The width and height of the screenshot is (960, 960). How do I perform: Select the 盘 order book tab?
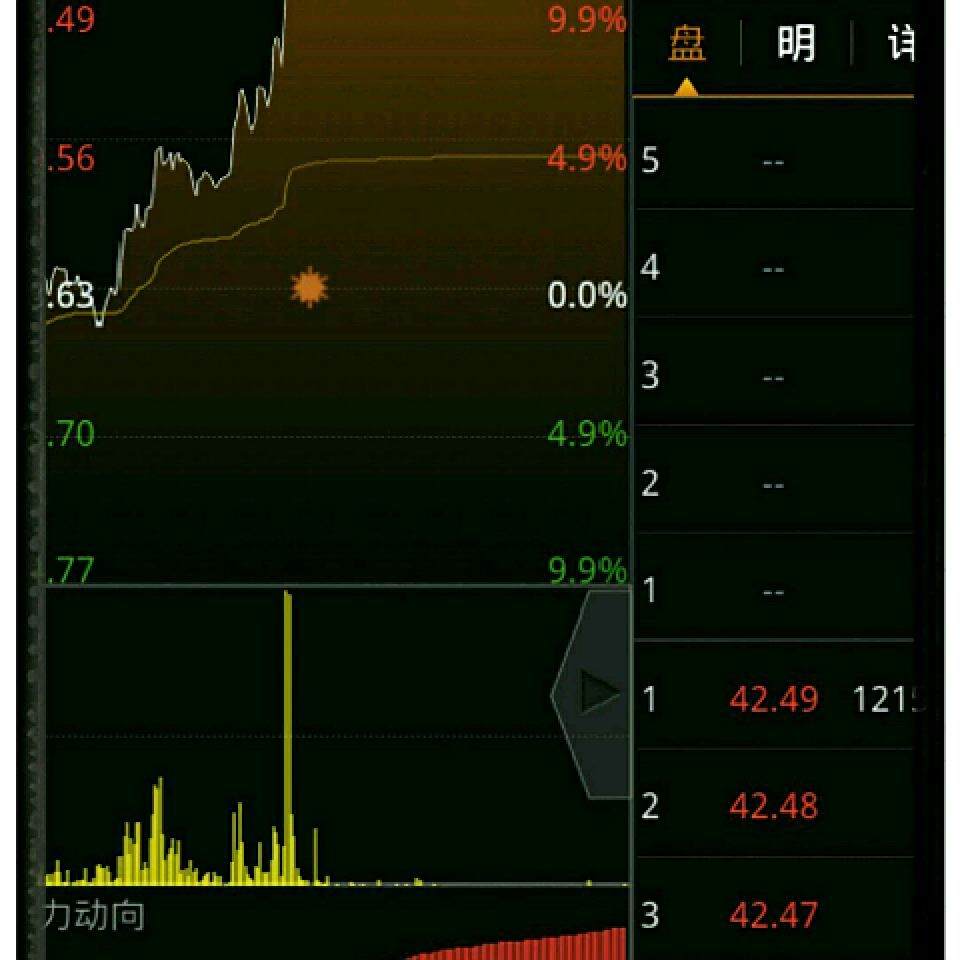coord(687,45)
